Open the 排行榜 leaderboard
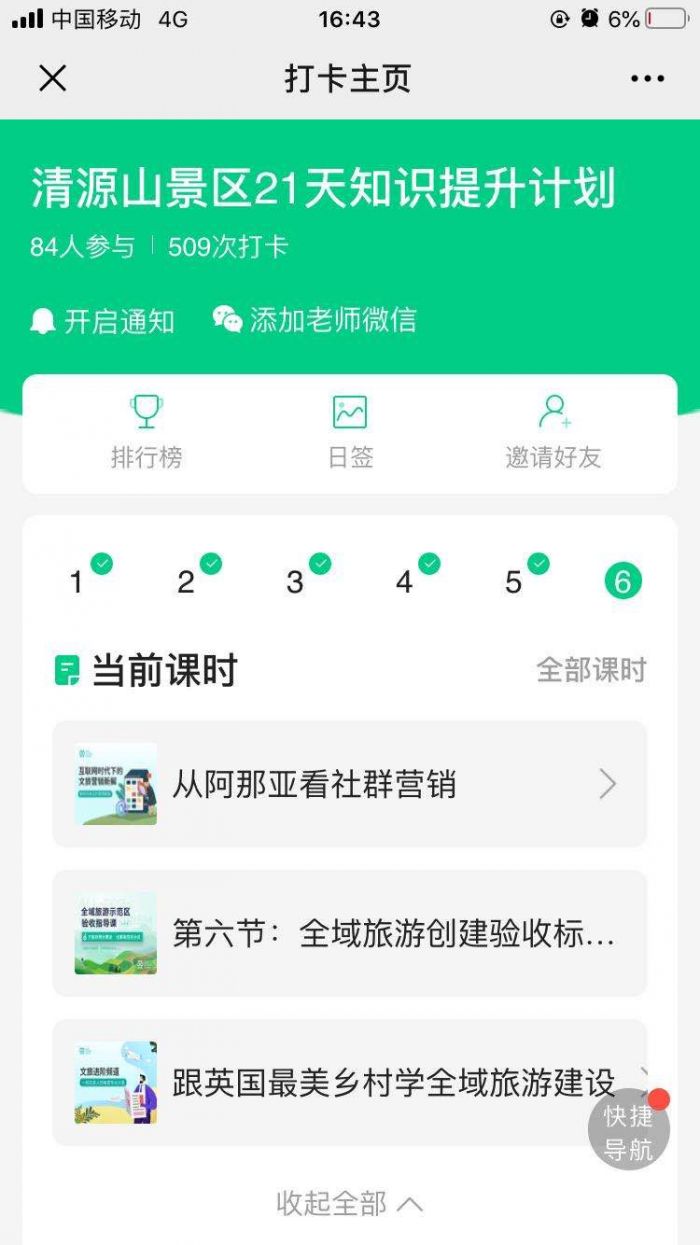Image resolution: width=700 pixels, height=1245 pixels. coord(146,432)
